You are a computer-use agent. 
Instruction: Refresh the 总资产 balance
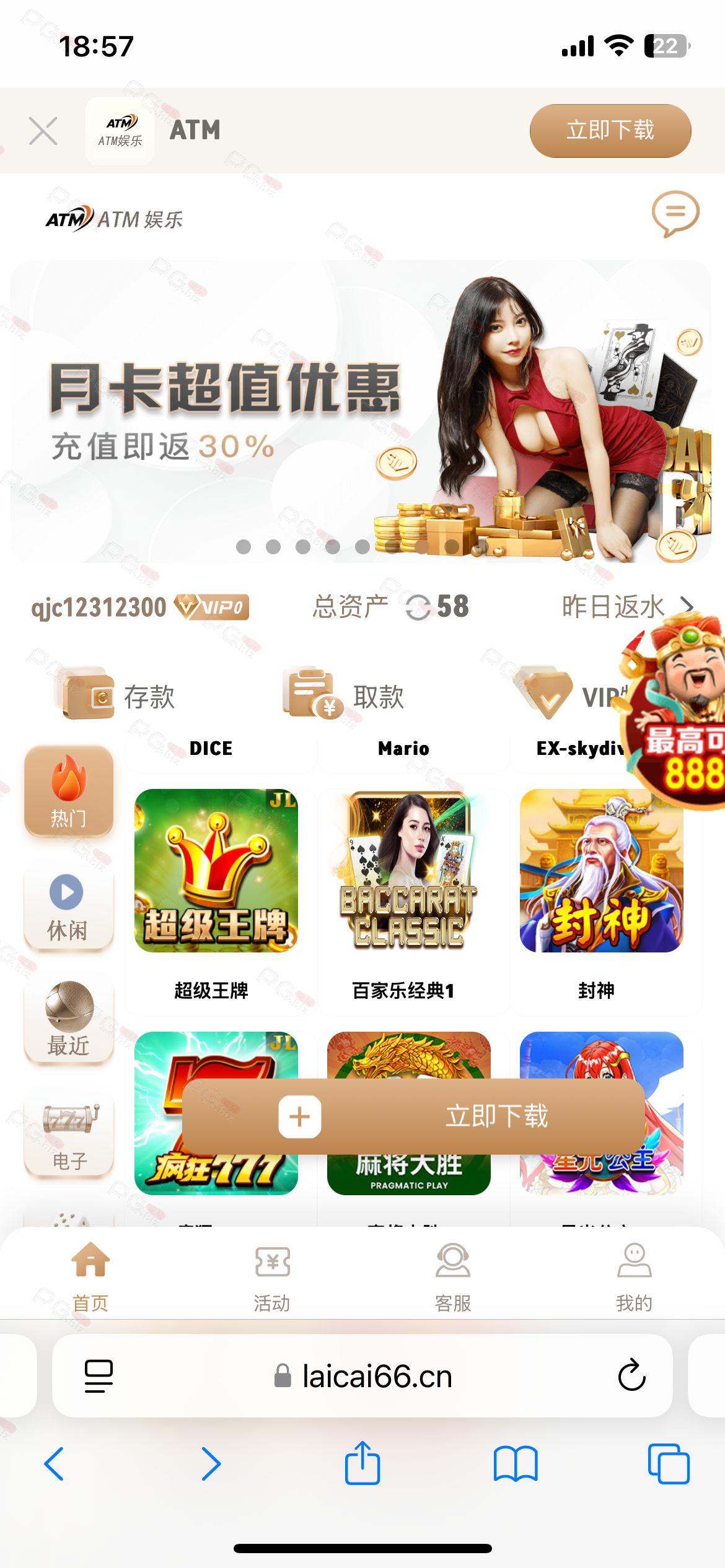coord(418,607)
